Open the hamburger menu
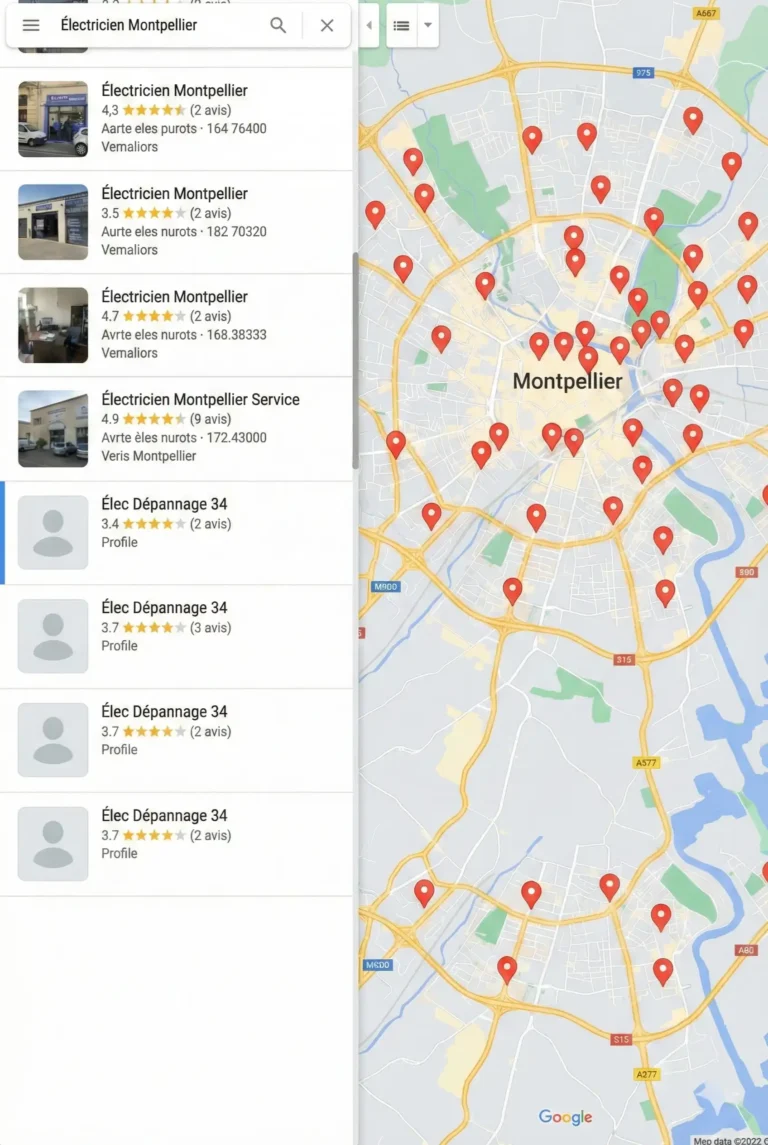 31,26
